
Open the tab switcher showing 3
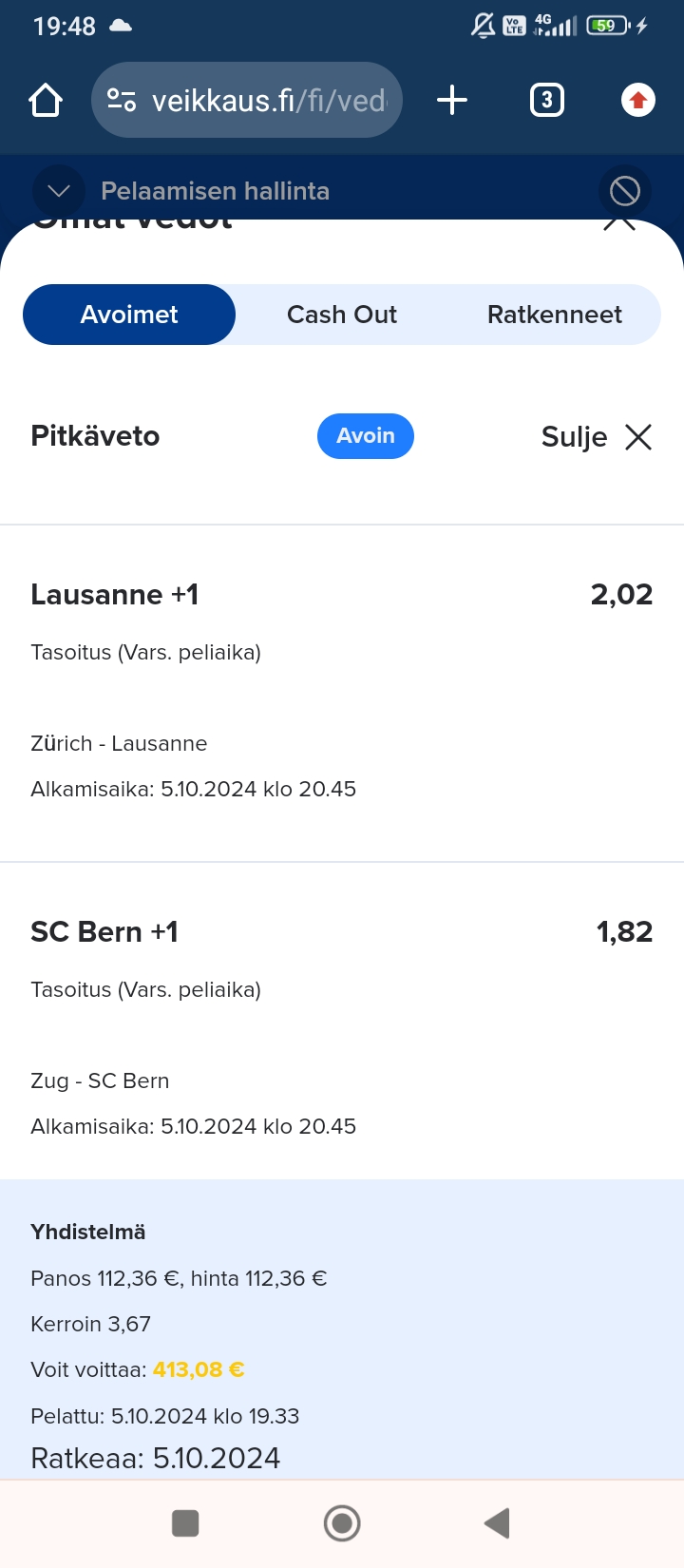[546, 100]
